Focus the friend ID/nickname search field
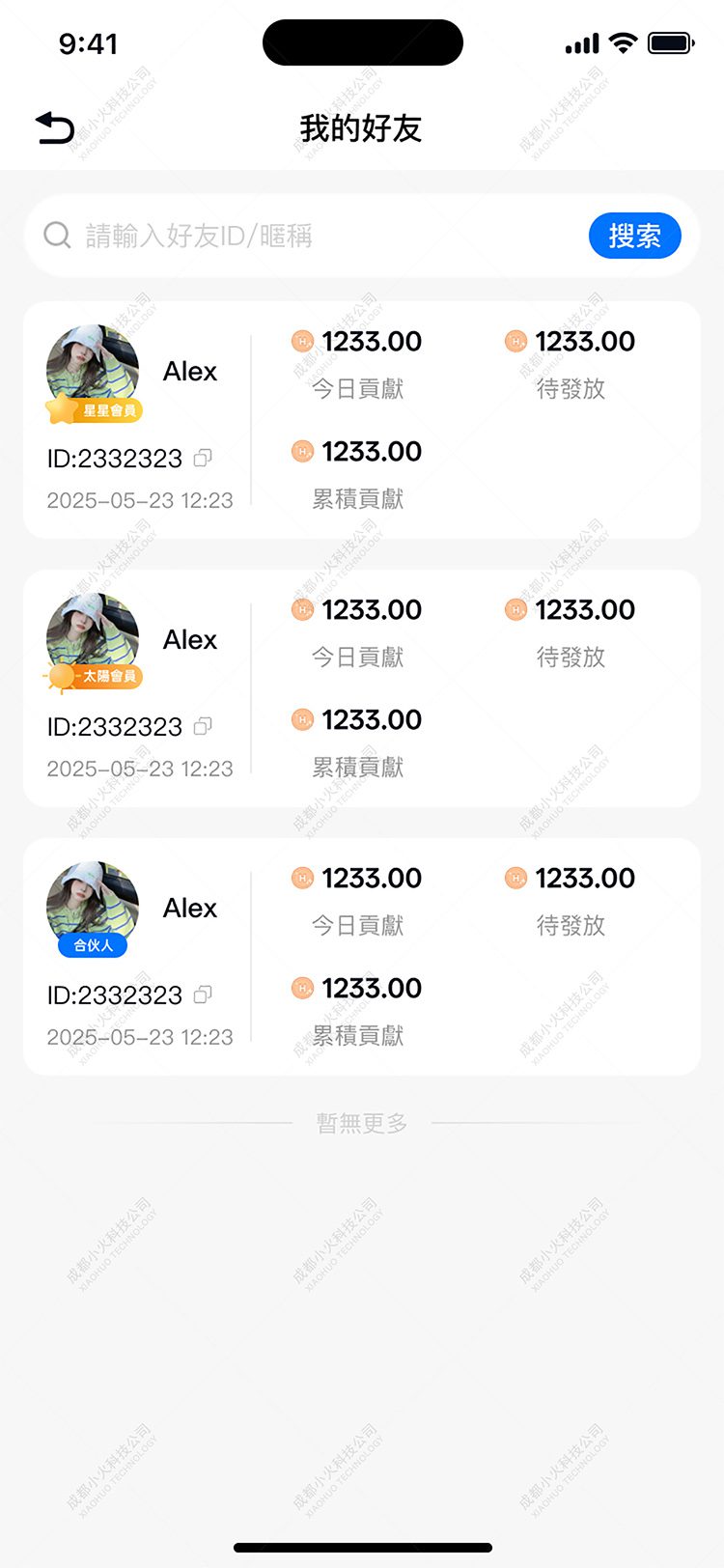Viewport: 724px width, 1568px height. (319, 236)
